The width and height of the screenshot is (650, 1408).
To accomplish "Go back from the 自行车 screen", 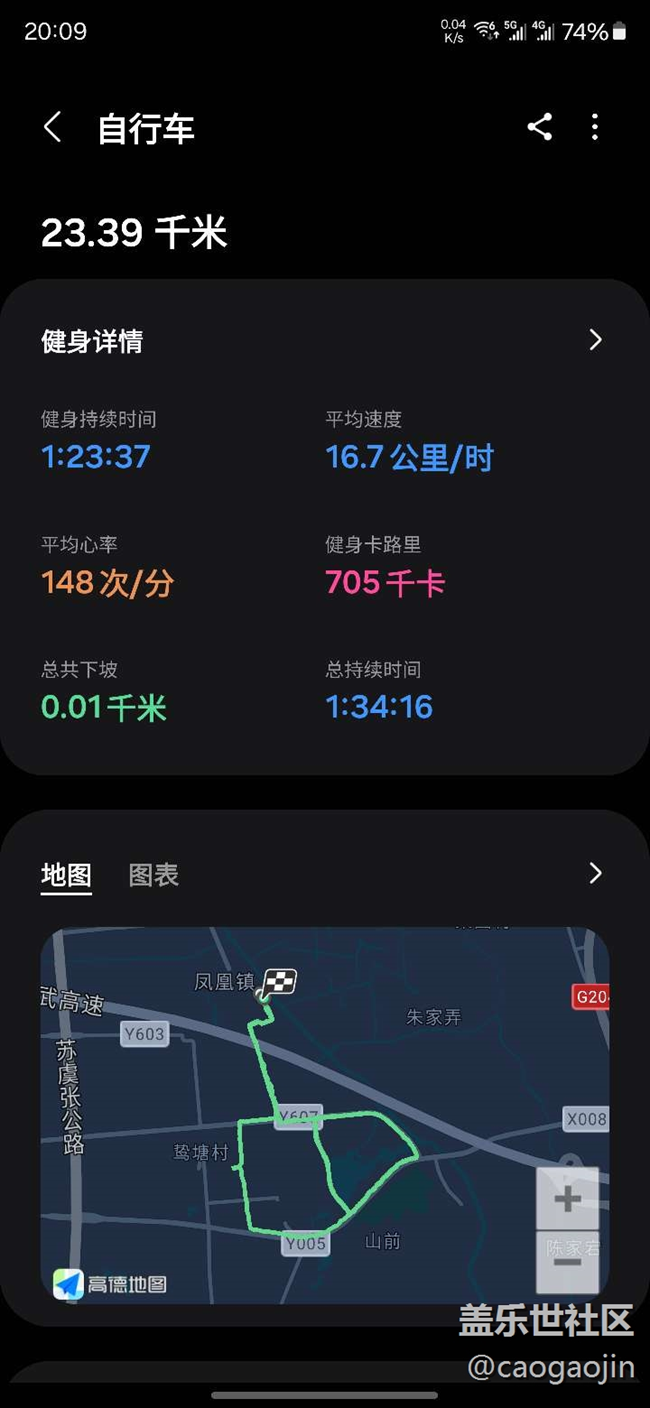I will 53,127.
